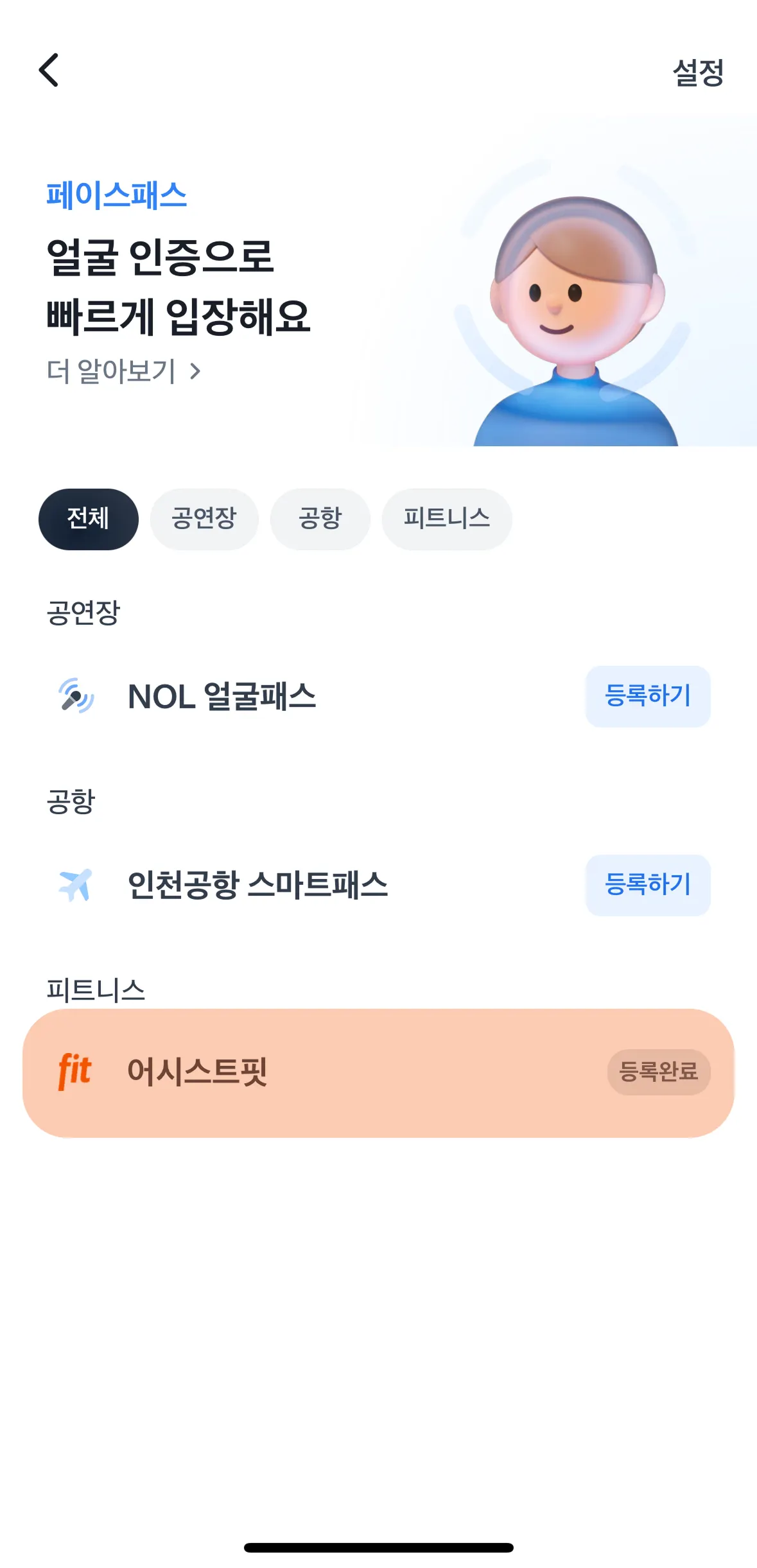Screen dimensions: 757x1568
Task: Open the 어시스트핏 row
Action: [x=321, y=1072]
